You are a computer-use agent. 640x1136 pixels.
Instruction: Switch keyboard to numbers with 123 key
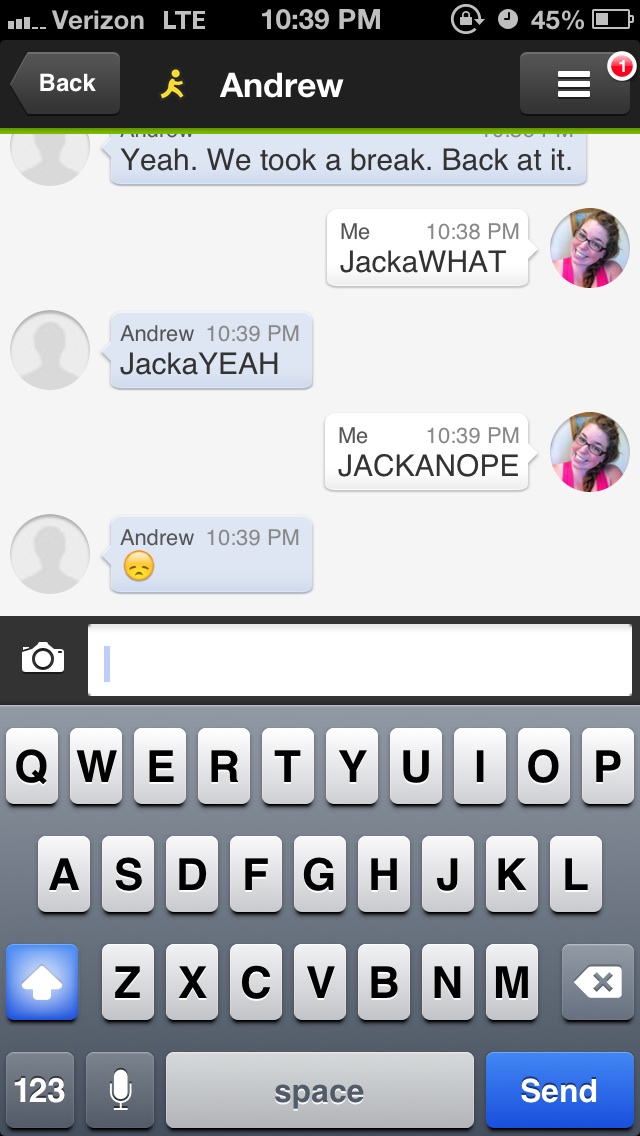pyautogui.click(x=40, y=1090)
